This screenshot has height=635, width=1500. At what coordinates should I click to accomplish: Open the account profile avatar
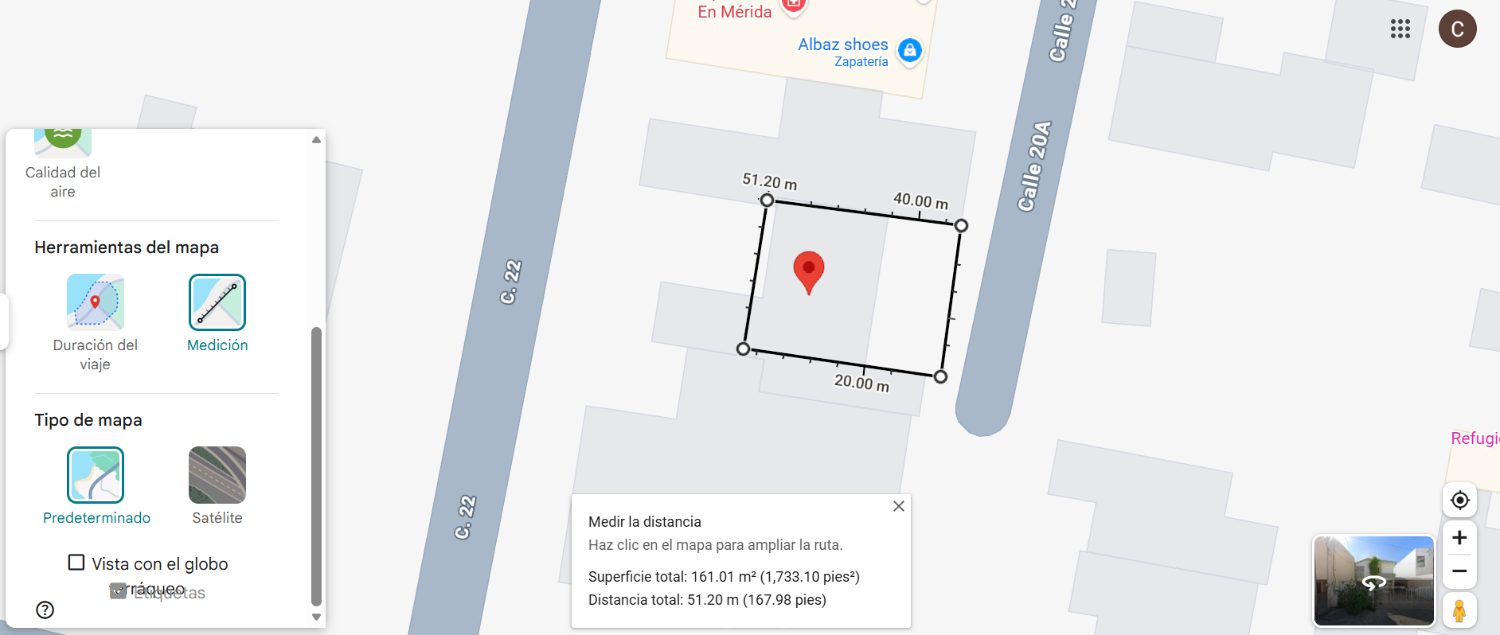tap(1457, 28)
